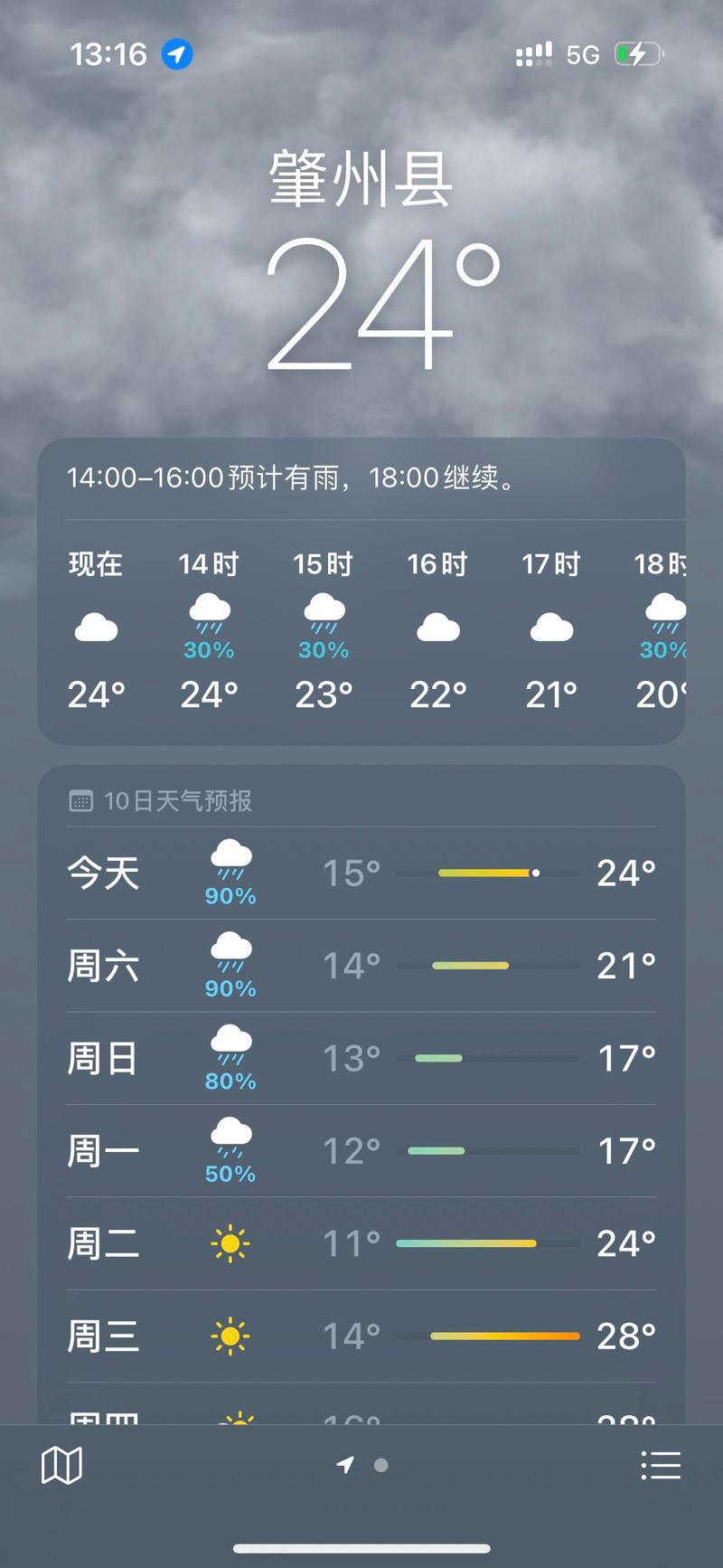Tap the 90% precipitation label for 周六
723x1568 pixels.
click(229, 989)
